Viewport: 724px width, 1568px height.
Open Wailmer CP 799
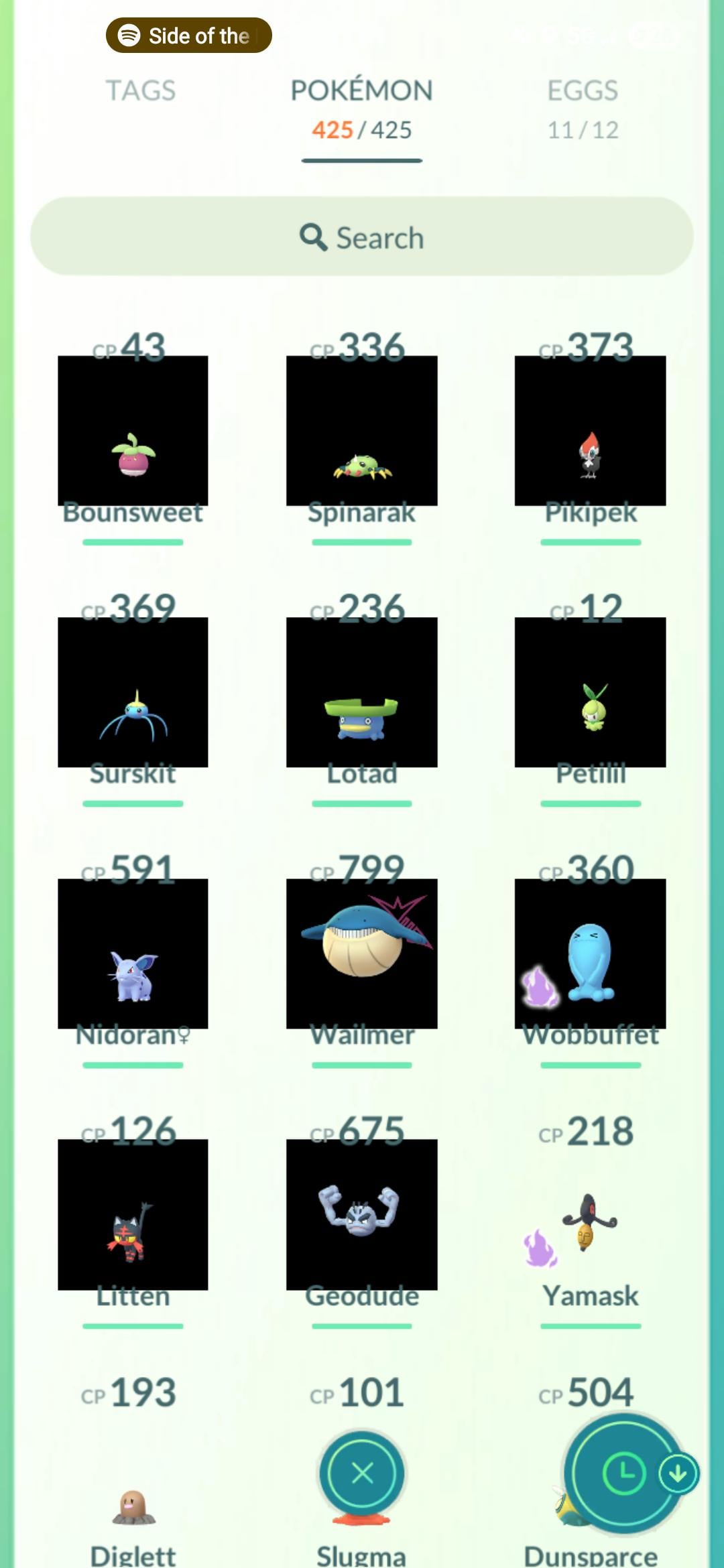[361, 955]
